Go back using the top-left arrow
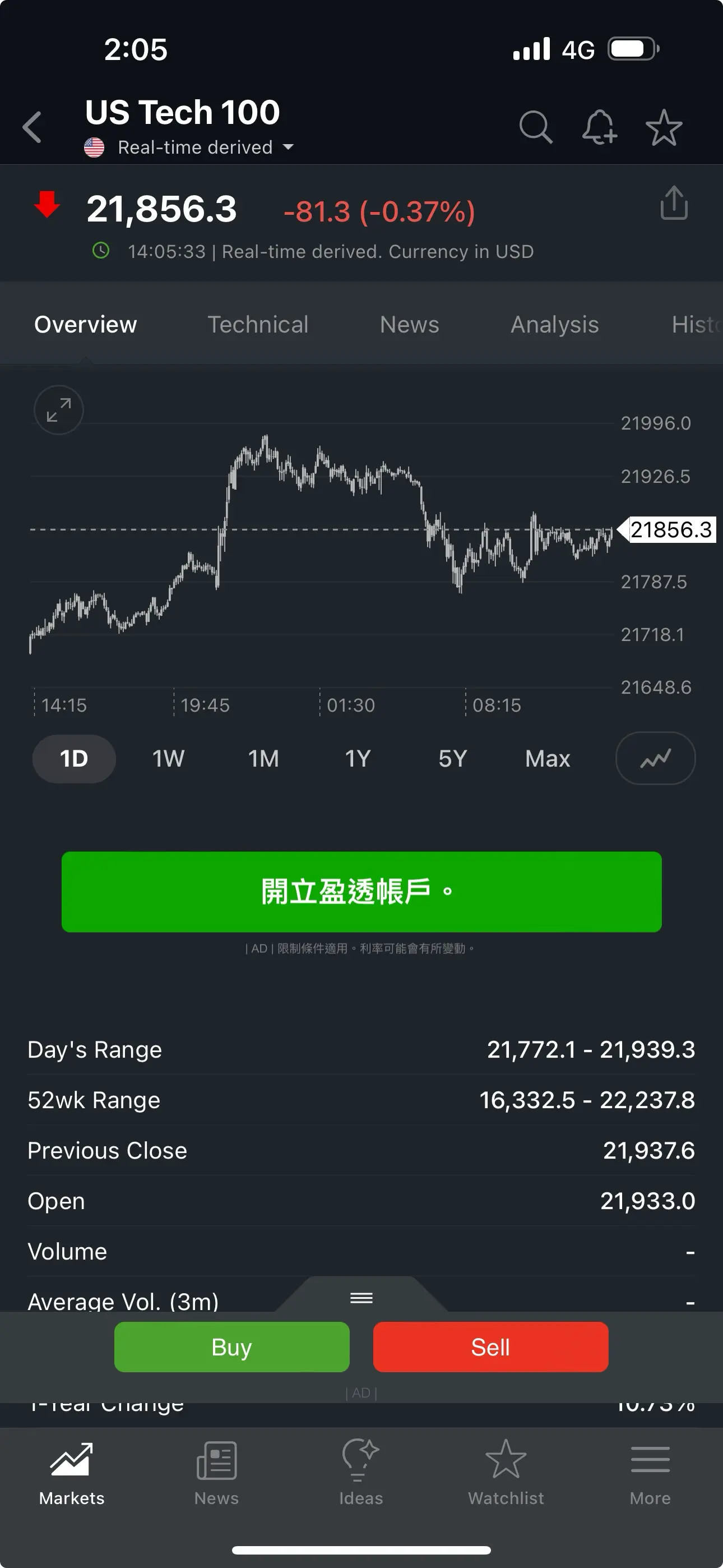The width and height of the screenshot is (723, 1568). pyautogui.click(x=31, y=127)
